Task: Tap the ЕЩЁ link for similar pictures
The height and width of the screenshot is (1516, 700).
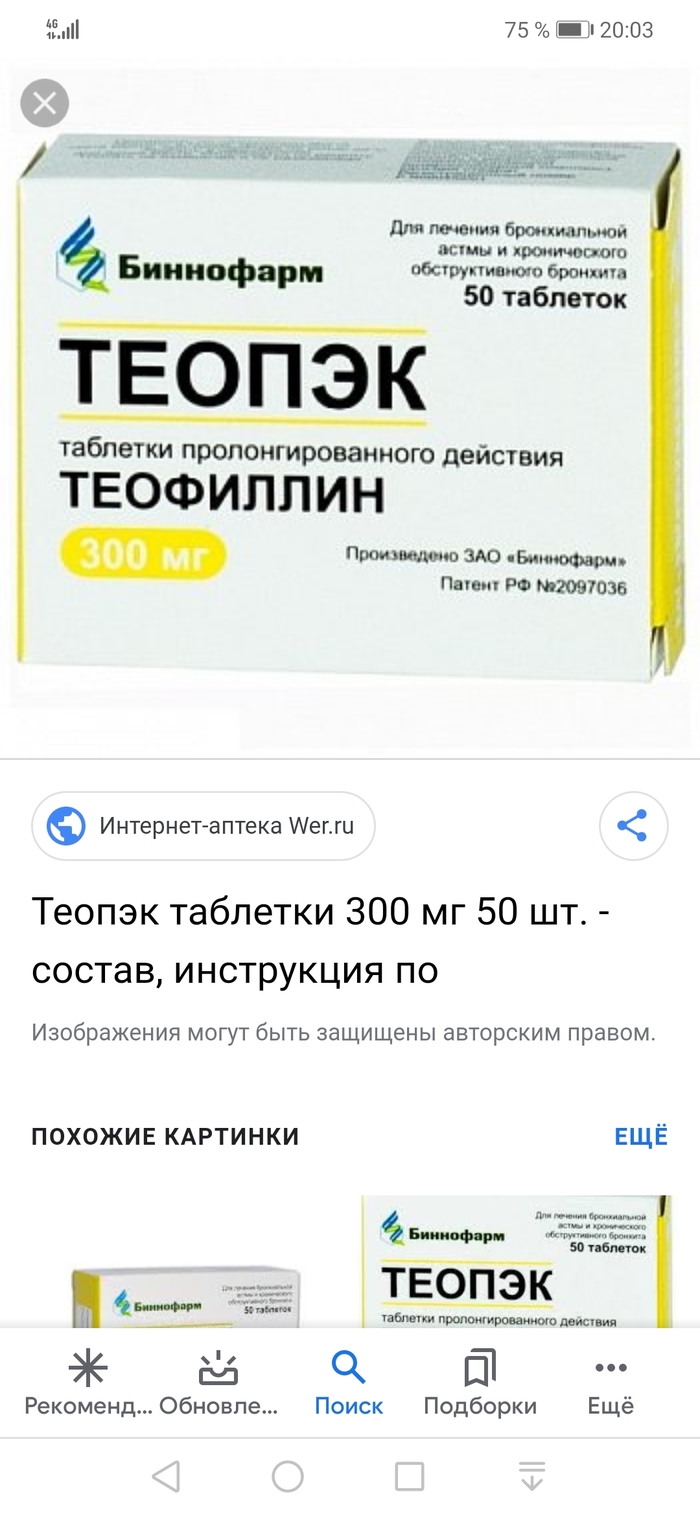Action: [x=640, y=1136]
